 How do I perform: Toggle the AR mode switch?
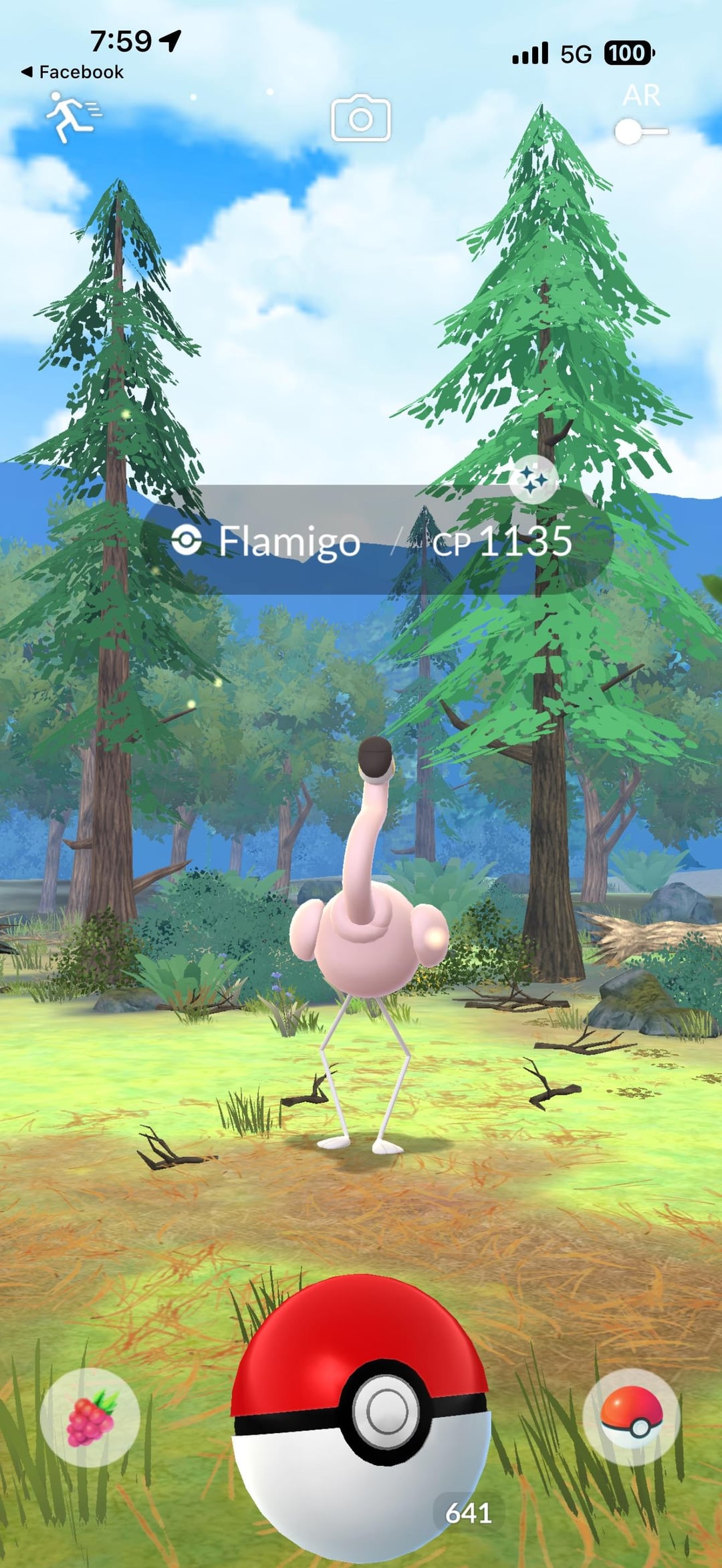[640, 132]
